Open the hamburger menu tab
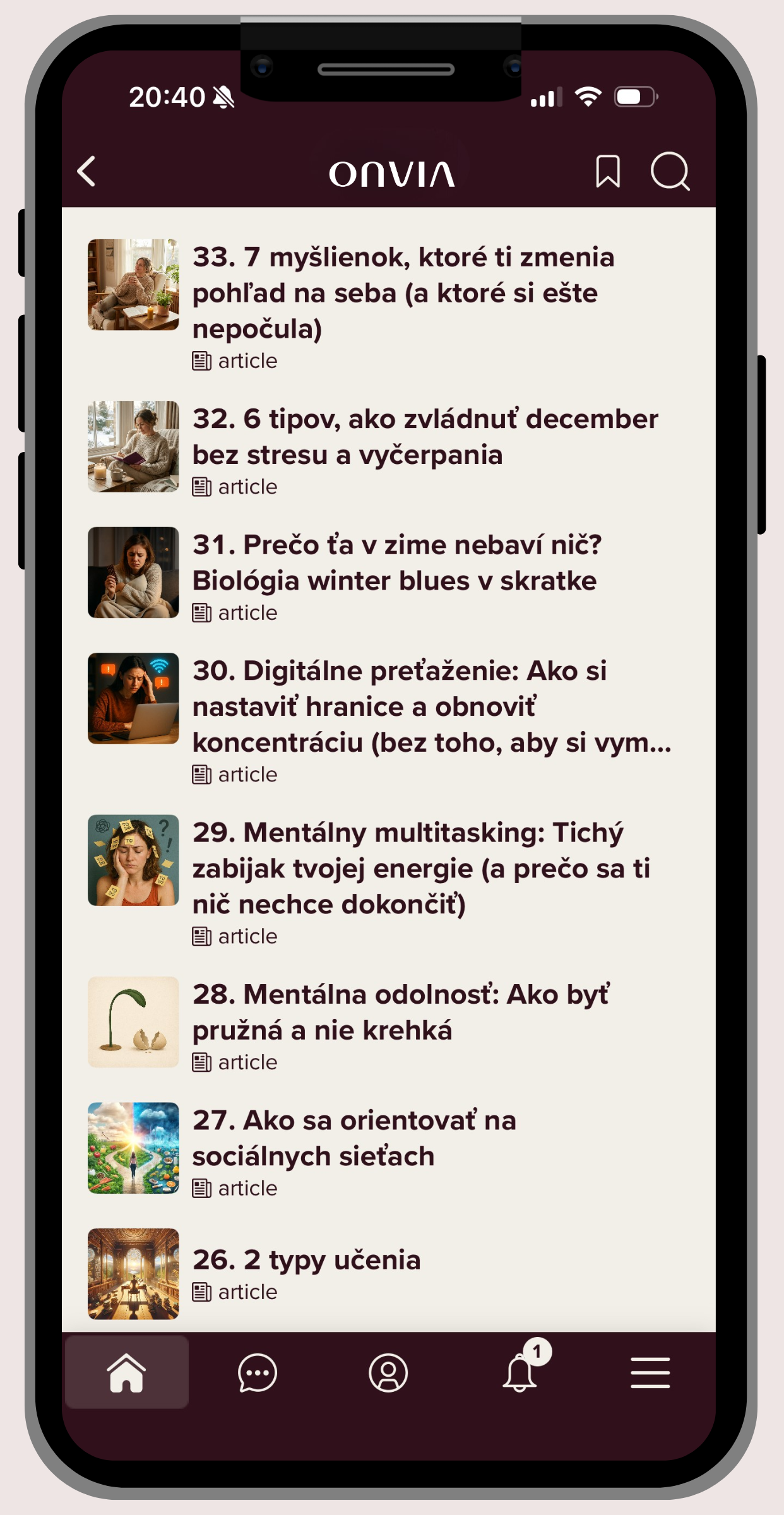Viewport: 784px width, 1515px height. tap(650, 1372)
